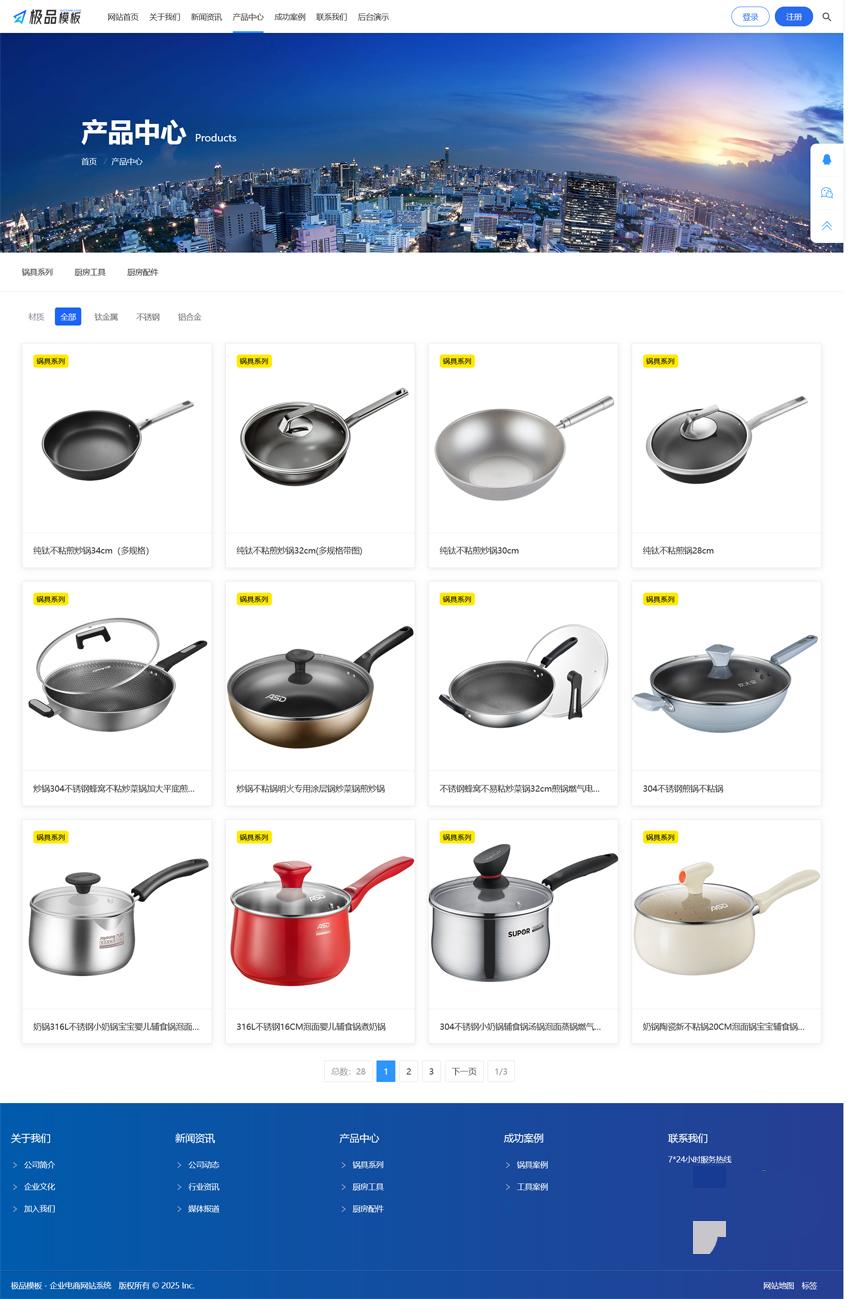Open 新闻资讯 in the top navigation
Screen dimensions: 850x1299
(x=206, y=17)
